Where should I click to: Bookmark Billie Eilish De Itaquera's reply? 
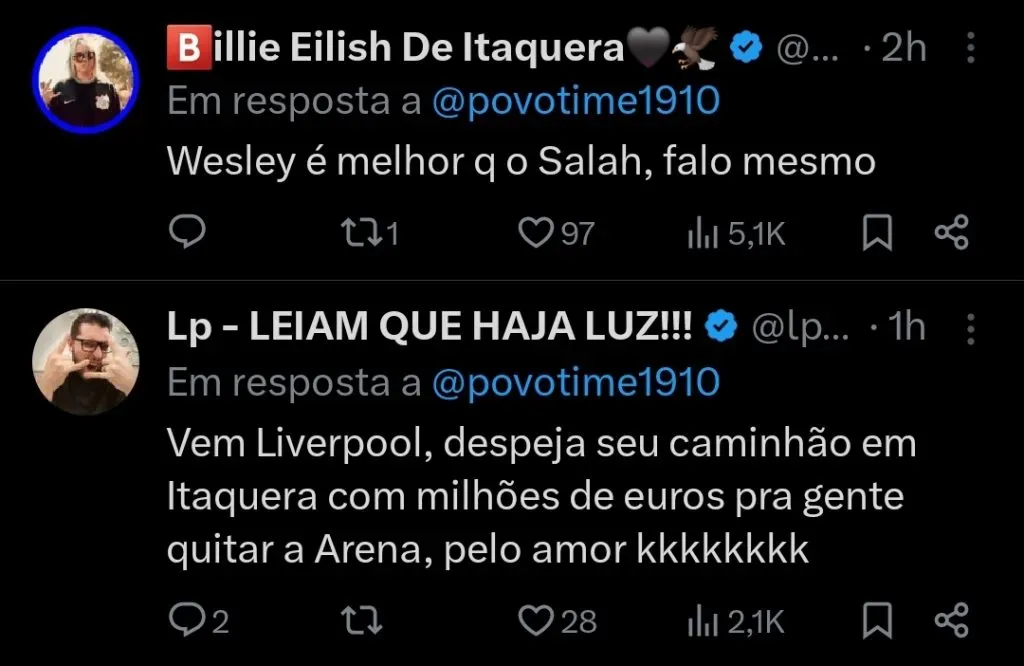coord(877,233)
